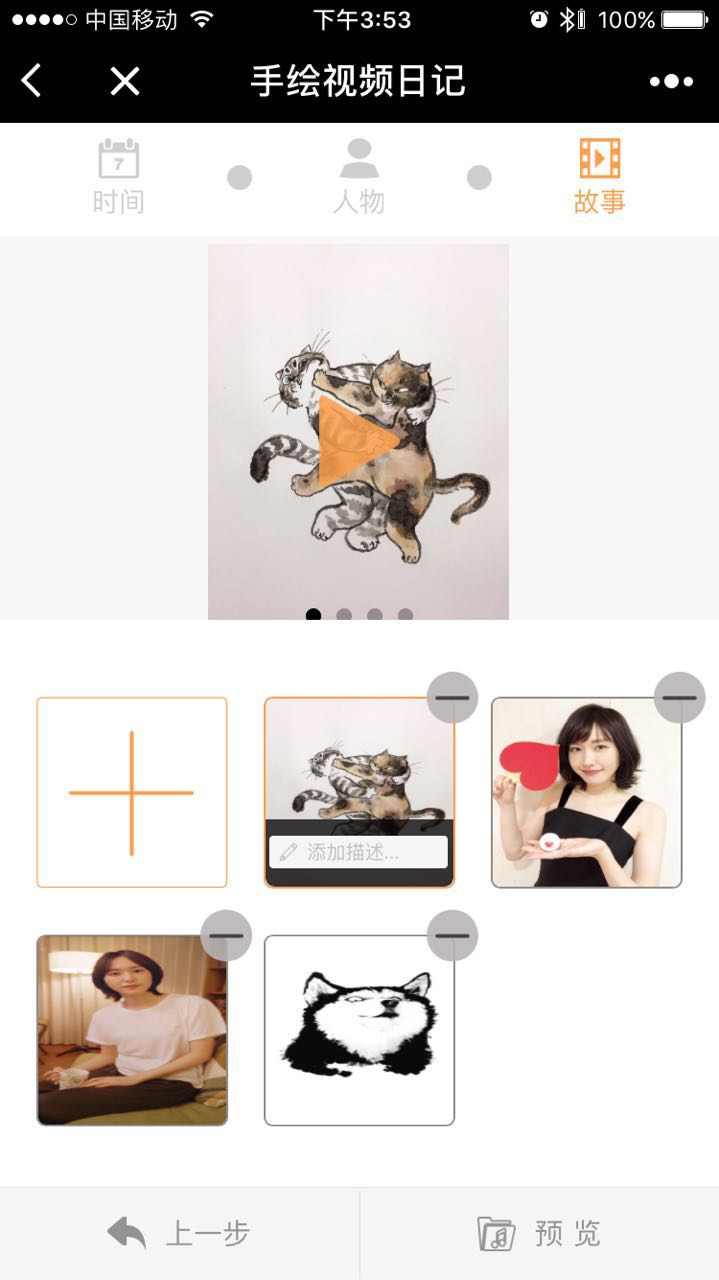Remove the cat drawing thumbnail

pos(452,697)
